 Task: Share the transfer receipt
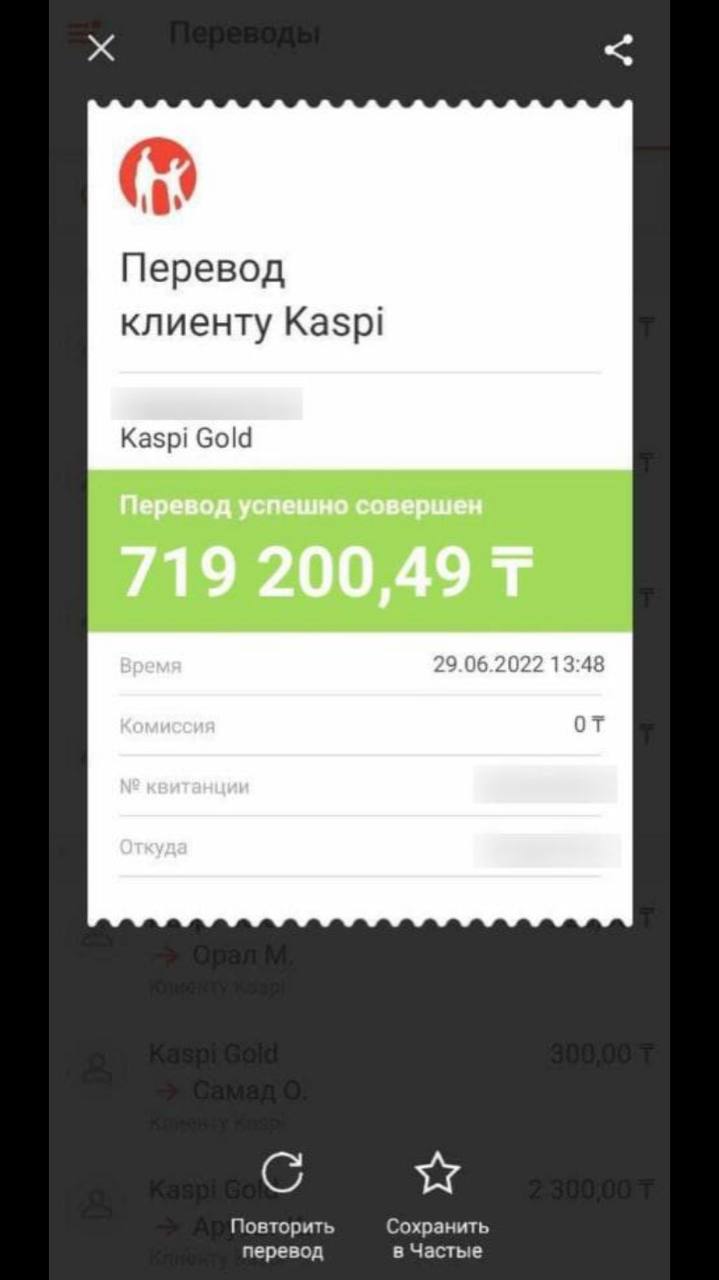pyautogui.click(x=619, y=50)
